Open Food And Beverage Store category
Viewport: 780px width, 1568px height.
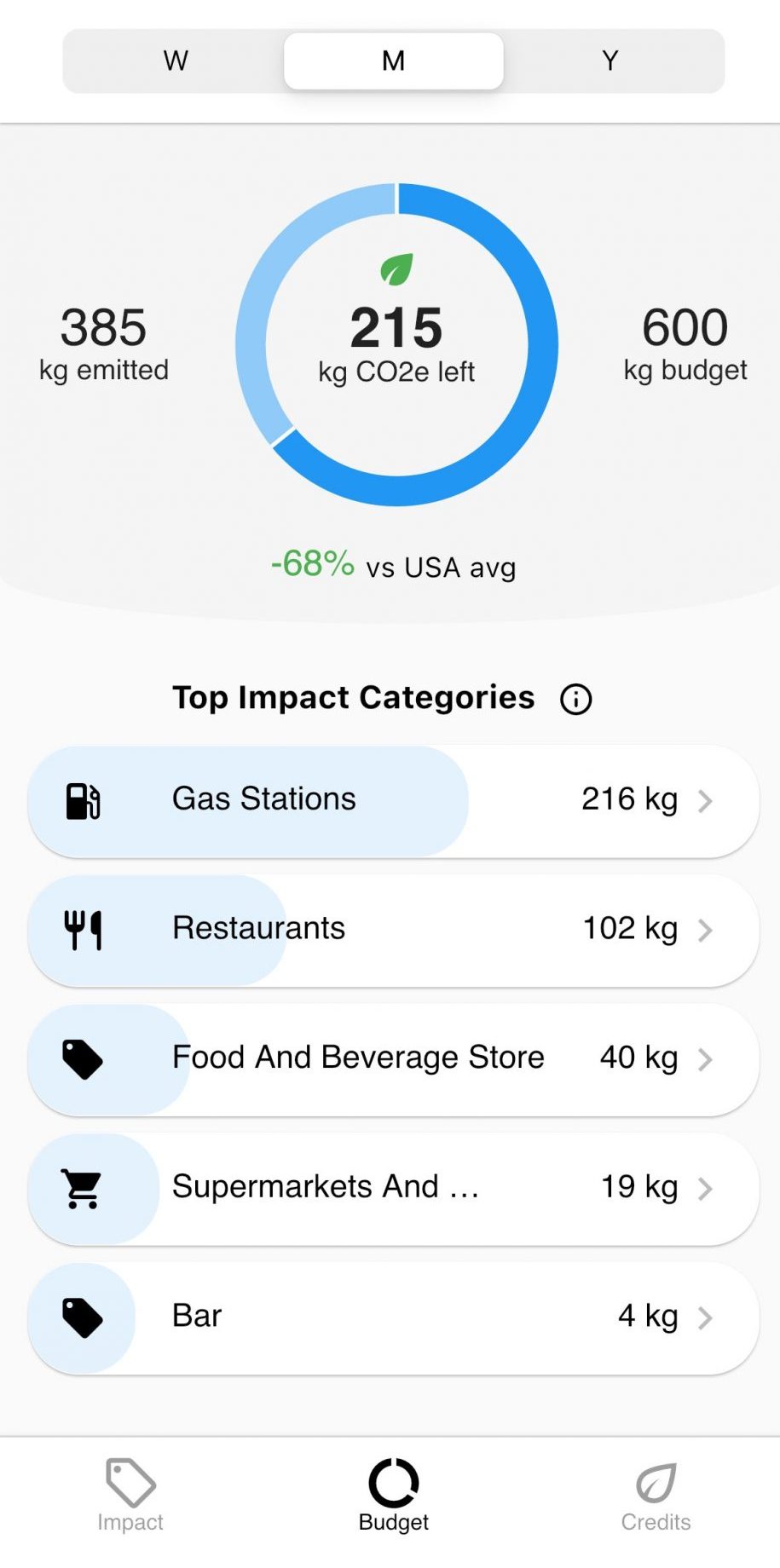pyautogui.click(x=393, y=1059)
